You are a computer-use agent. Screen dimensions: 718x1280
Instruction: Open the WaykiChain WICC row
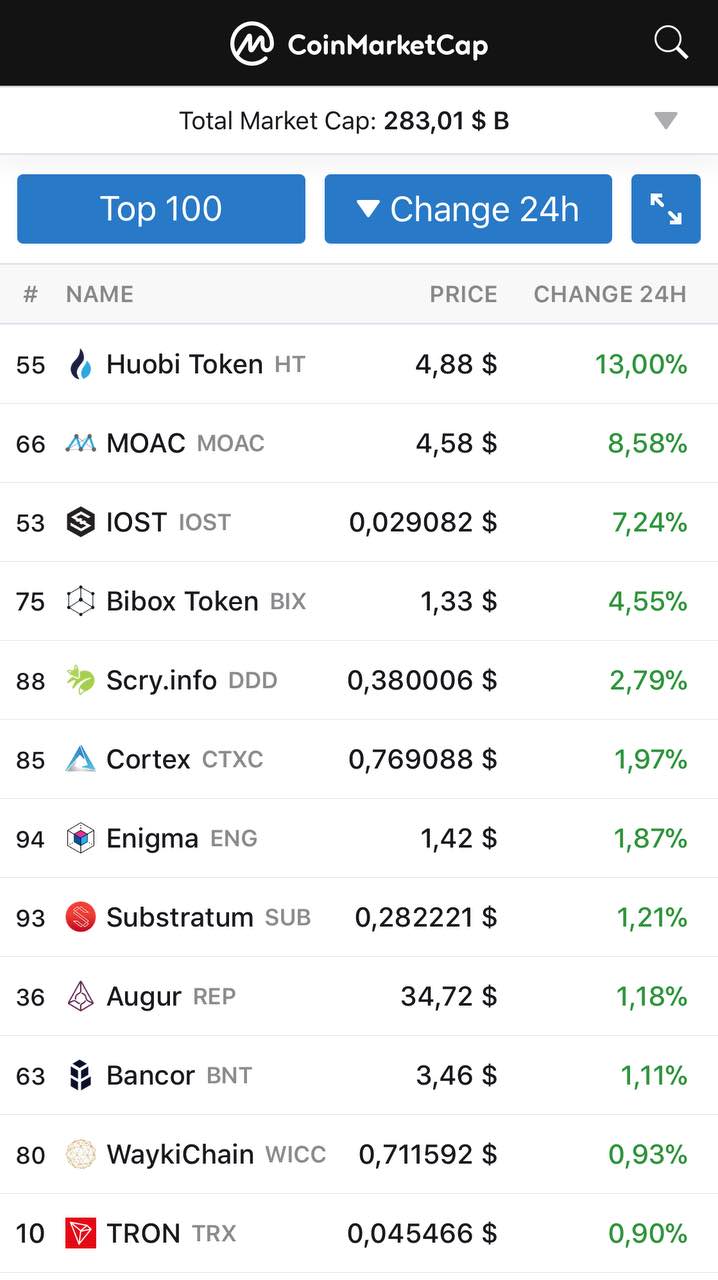[359, 1155]
